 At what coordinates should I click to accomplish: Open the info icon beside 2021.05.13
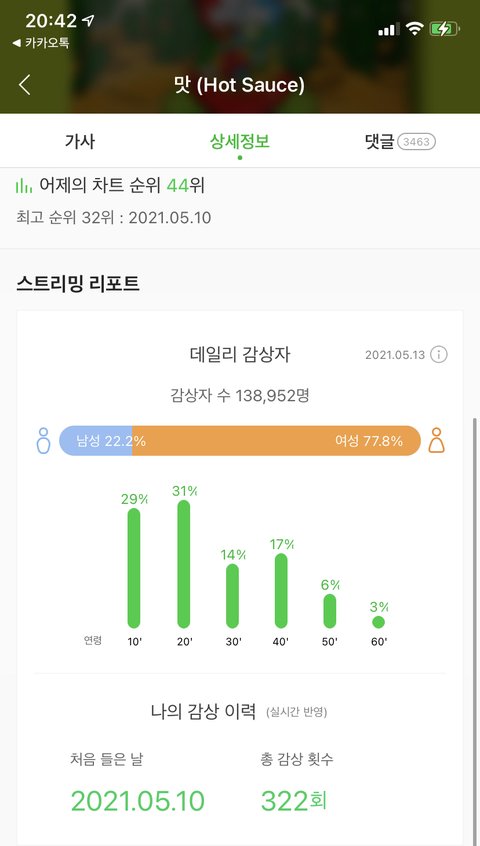click(439, 355)
